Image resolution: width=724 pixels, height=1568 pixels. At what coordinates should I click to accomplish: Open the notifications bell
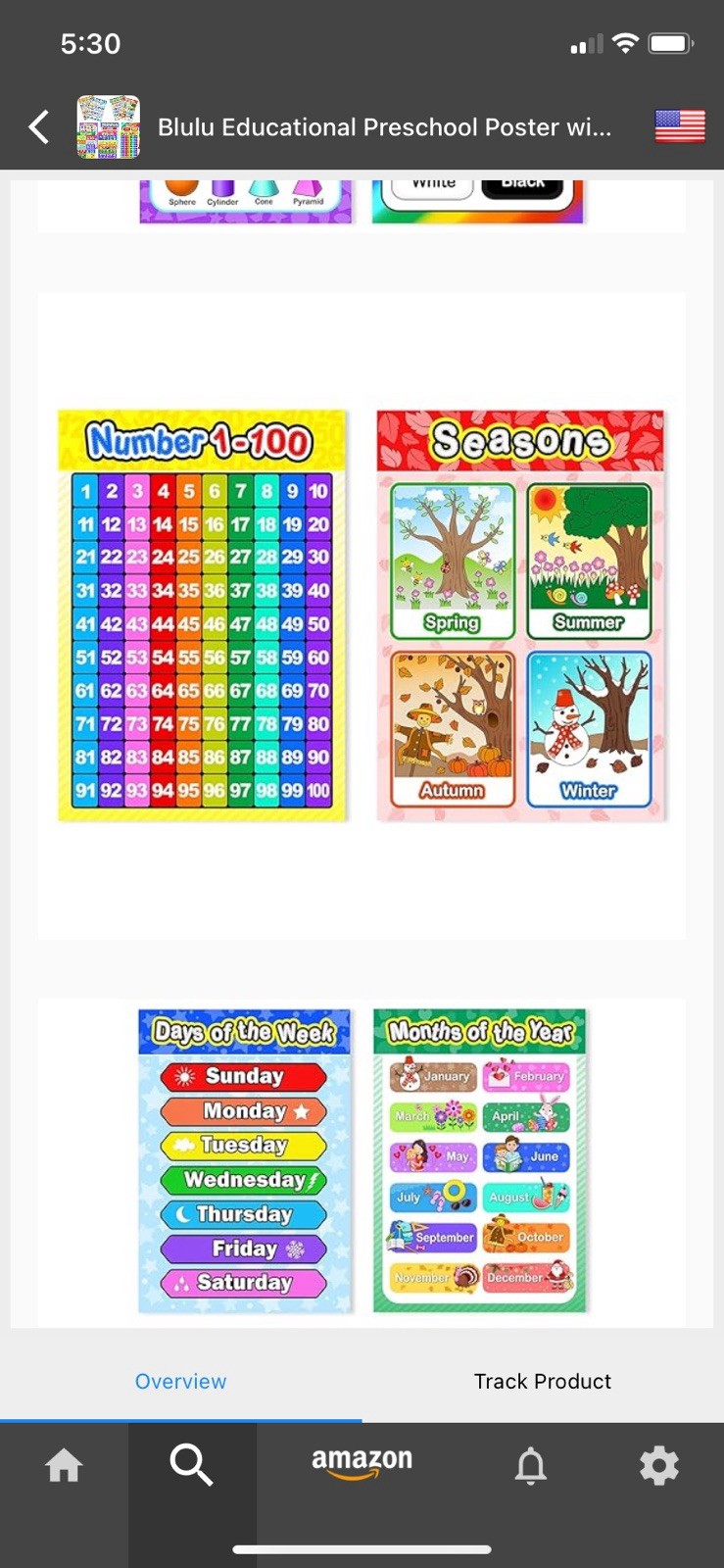point(531,1465)
